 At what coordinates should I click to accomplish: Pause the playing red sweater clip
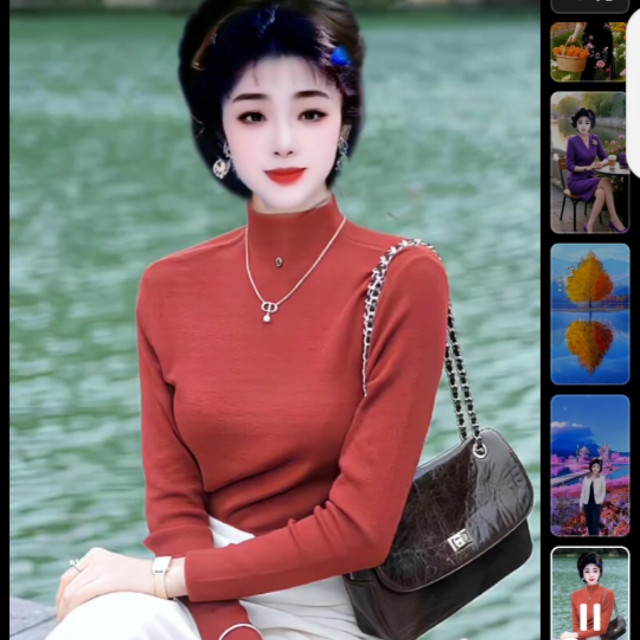pos(590,617)
